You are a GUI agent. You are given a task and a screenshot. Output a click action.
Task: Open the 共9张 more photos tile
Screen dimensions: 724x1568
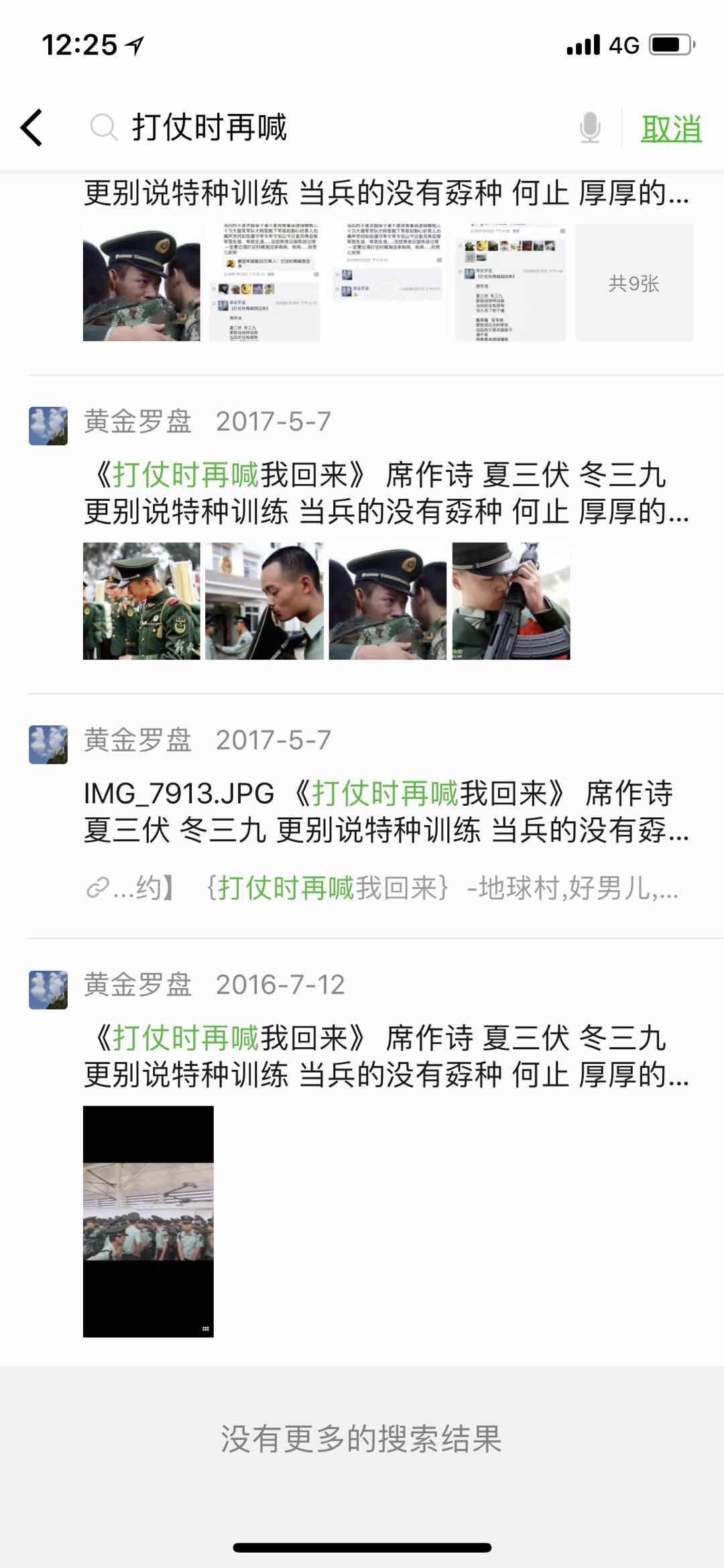(x=633, y=283)
